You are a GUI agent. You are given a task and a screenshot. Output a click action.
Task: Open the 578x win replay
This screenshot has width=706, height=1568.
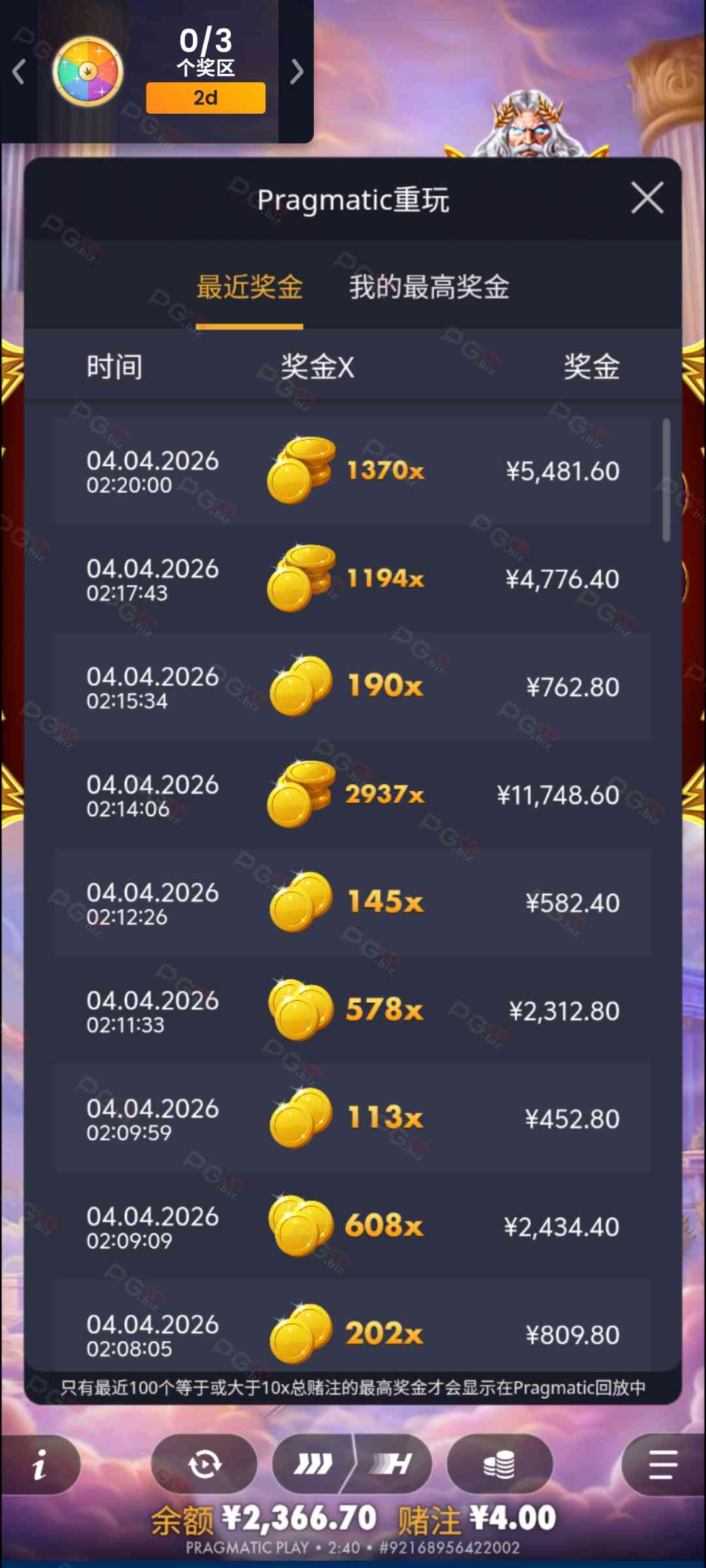pyautogui.click(x=353, y=1011)
